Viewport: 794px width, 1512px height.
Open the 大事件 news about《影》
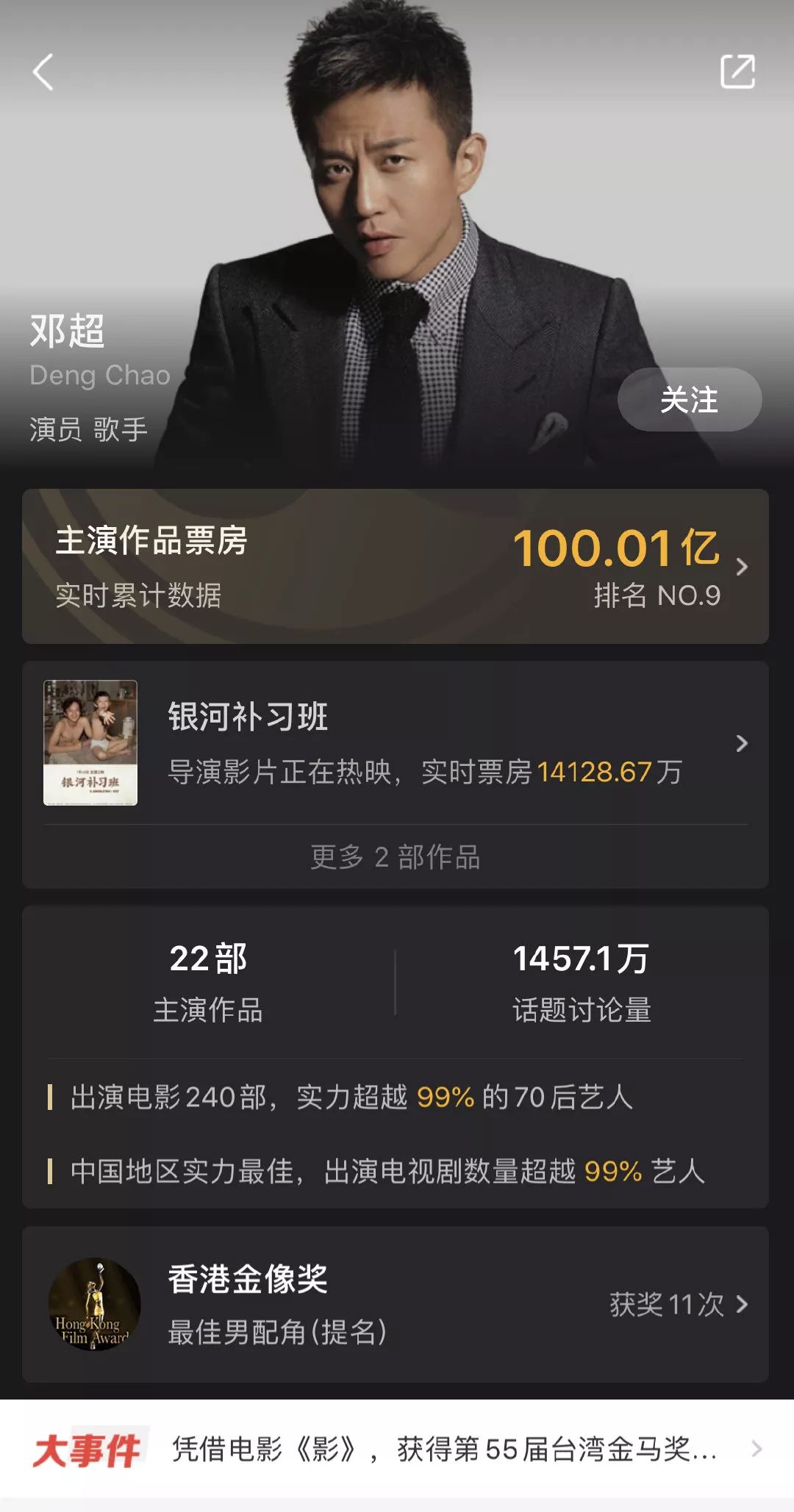pos(397,1449)
